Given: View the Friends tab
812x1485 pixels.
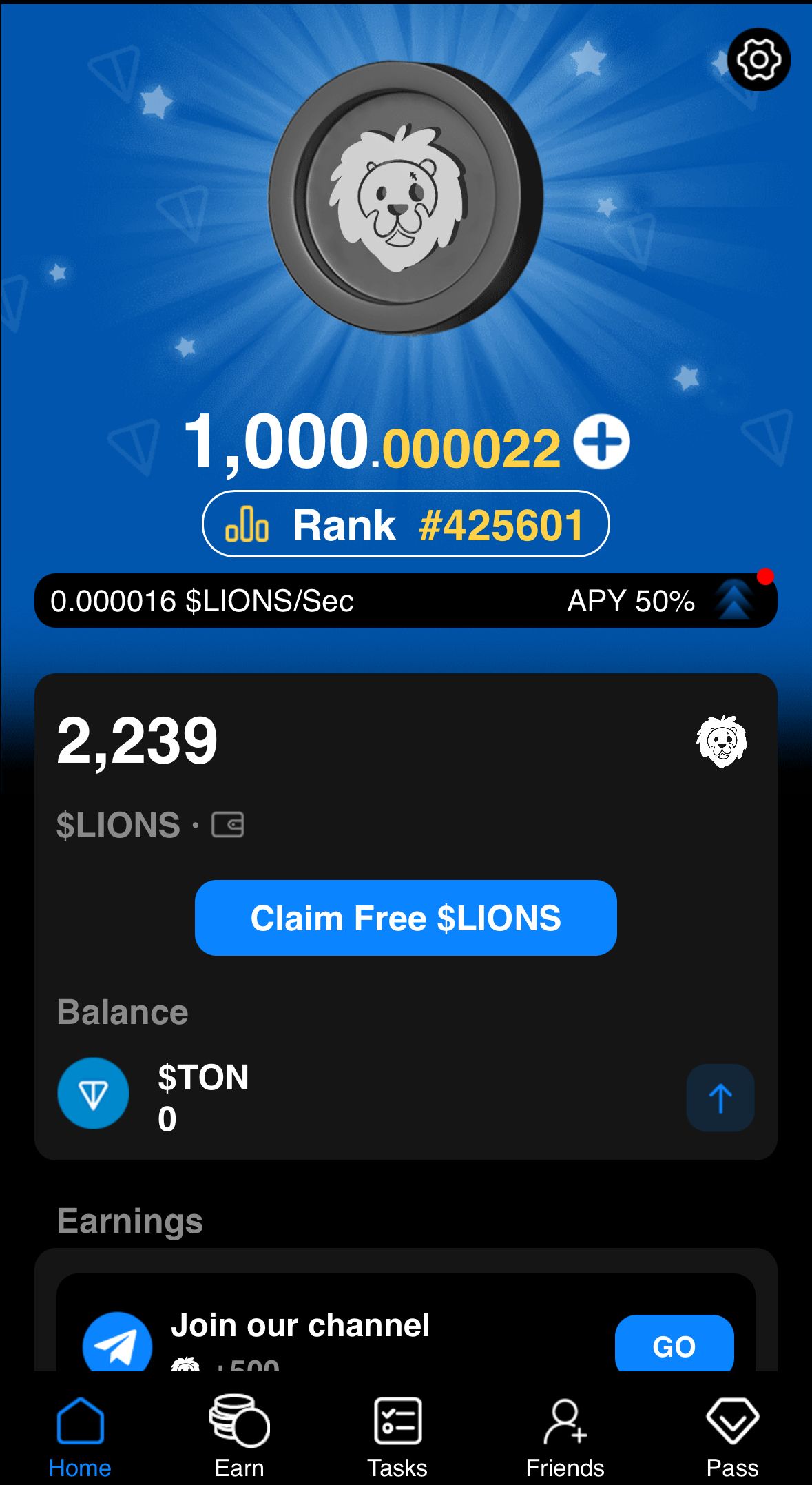Looking at the screenshot, I should (x=565, y=1437).
